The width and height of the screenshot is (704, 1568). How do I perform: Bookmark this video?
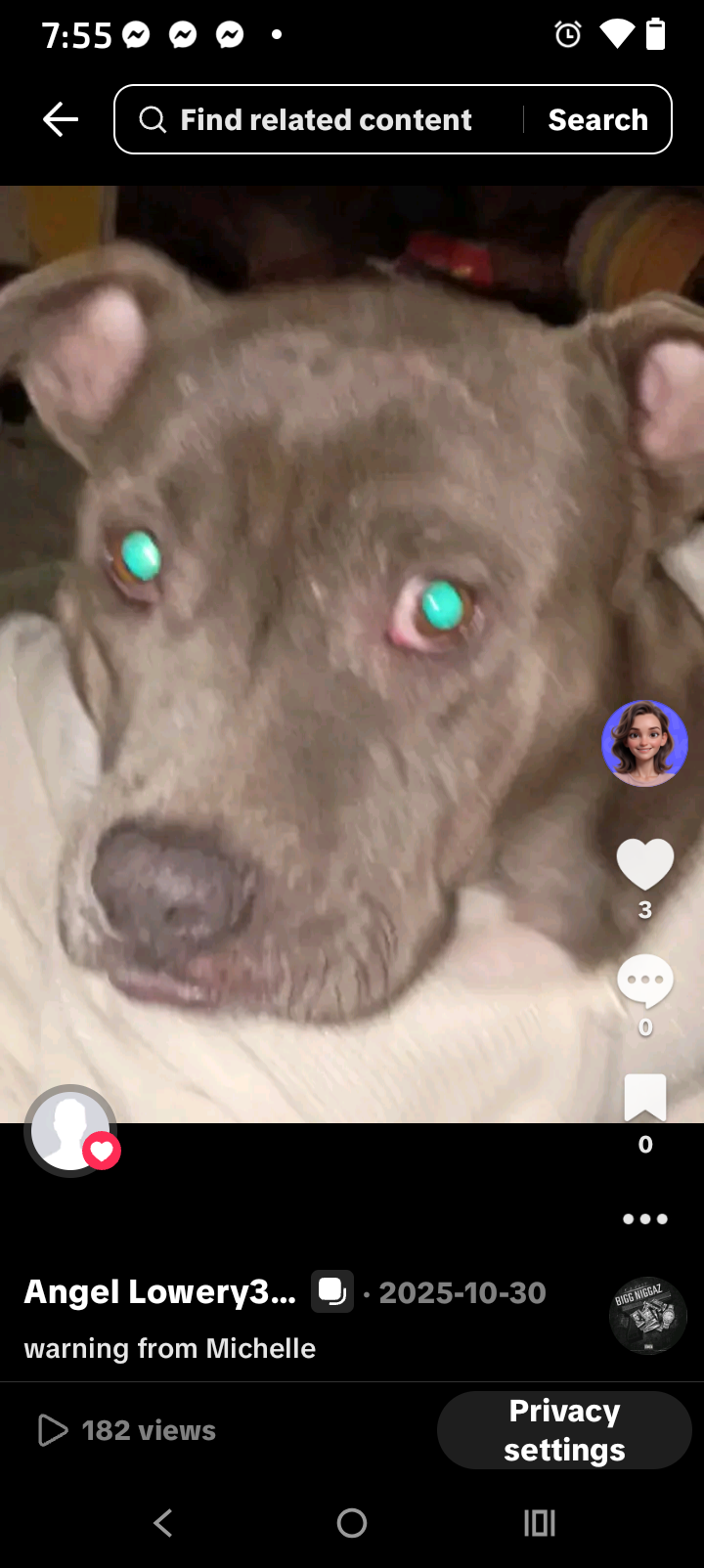tap(644, 1098)
